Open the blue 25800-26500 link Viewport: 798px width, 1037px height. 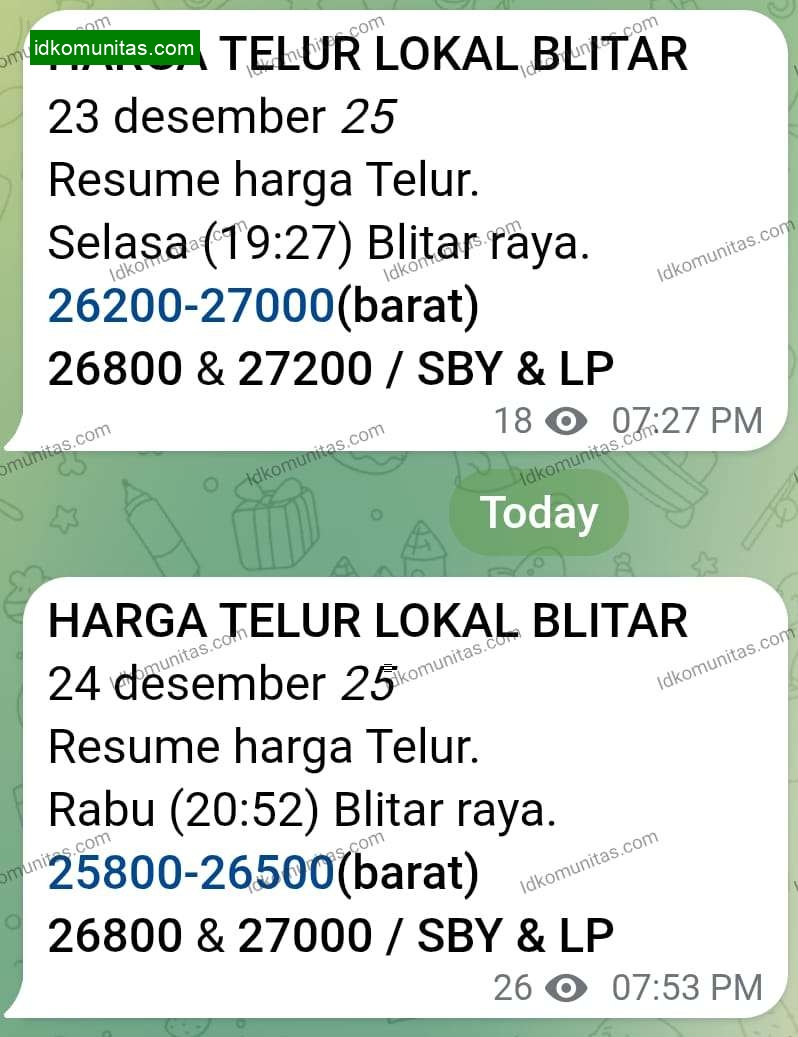point(190,874)
